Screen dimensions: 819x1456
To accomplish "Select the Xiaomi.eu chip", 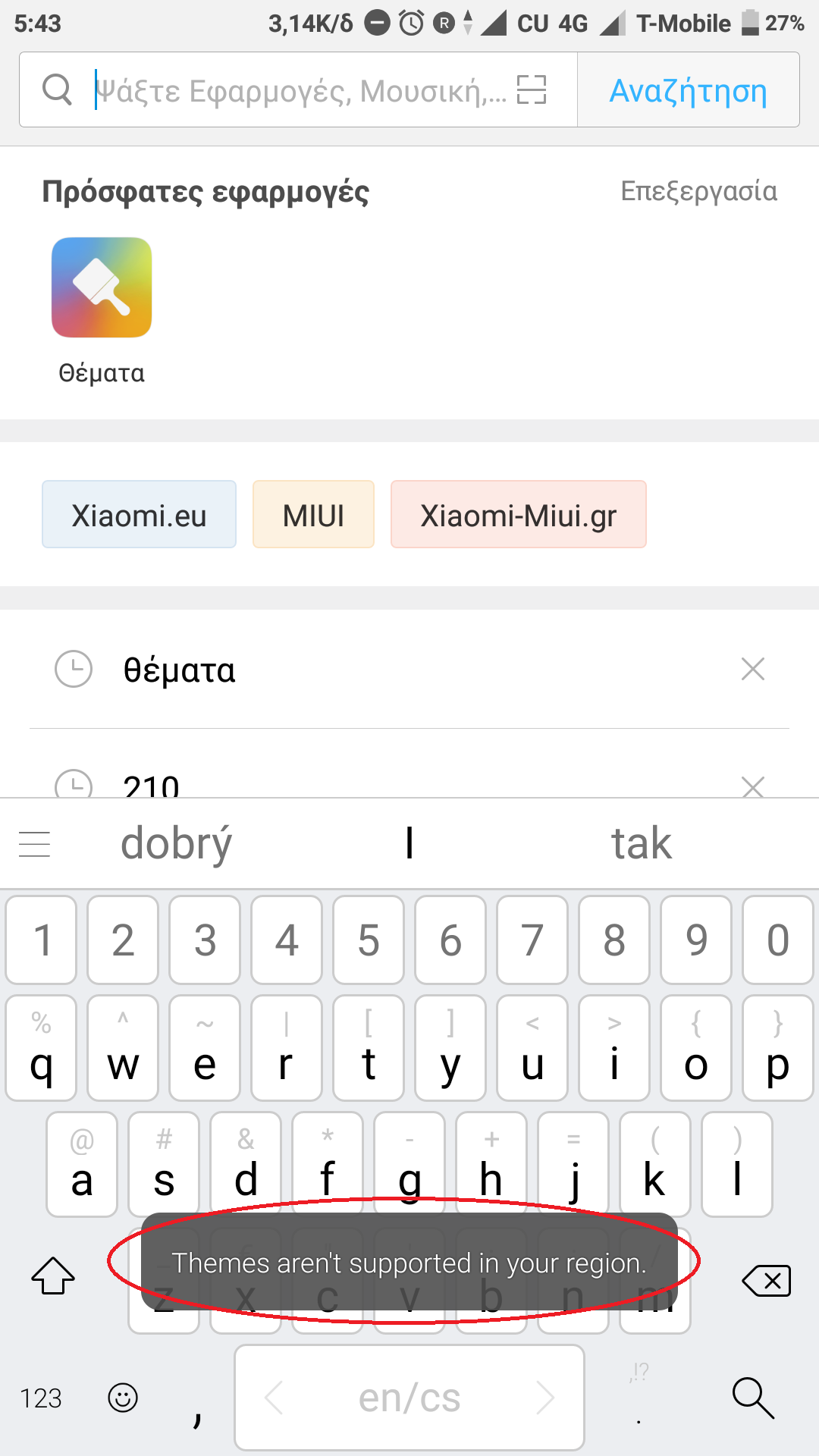I will pos(139,515).
